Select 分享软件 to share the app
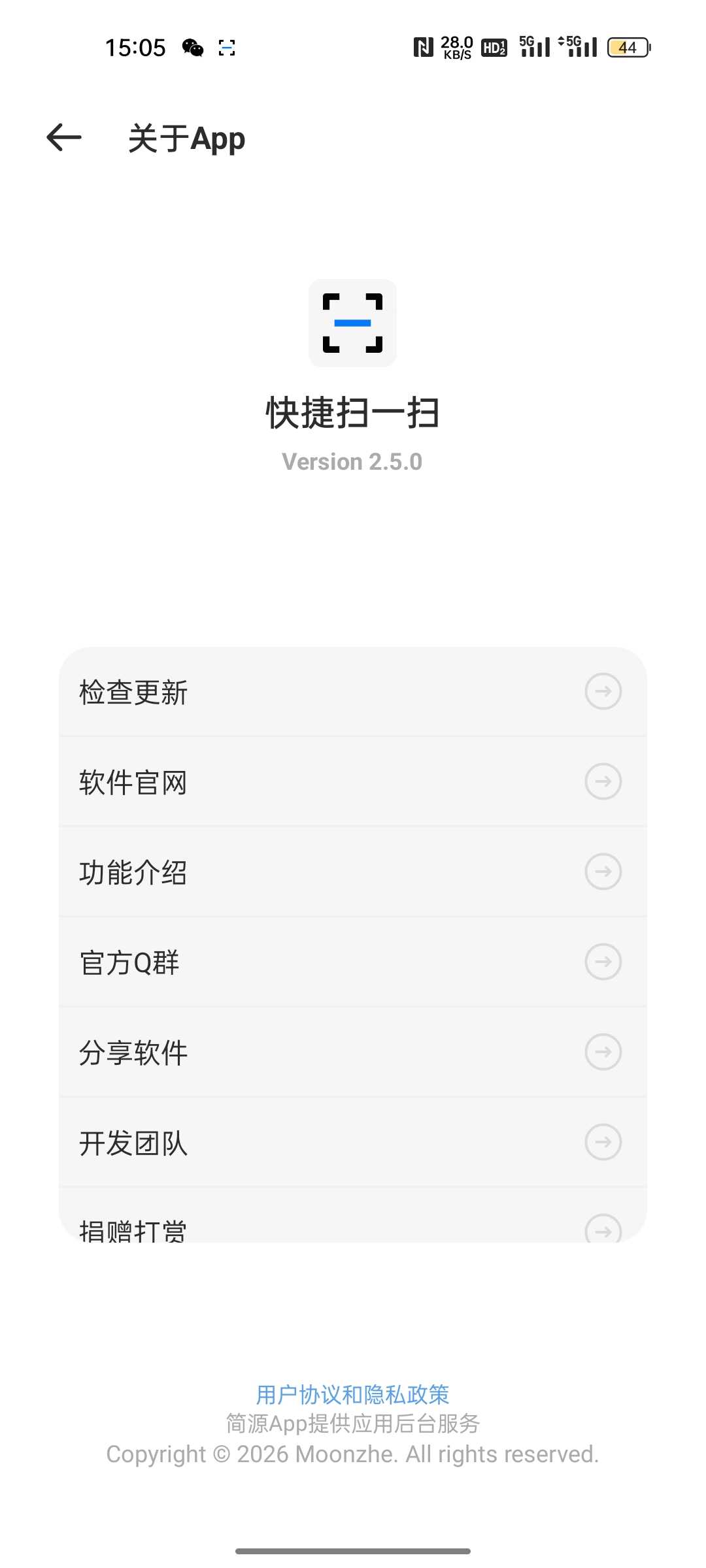The width and height of the screenshot is (706, 1568). [353, 1053]
